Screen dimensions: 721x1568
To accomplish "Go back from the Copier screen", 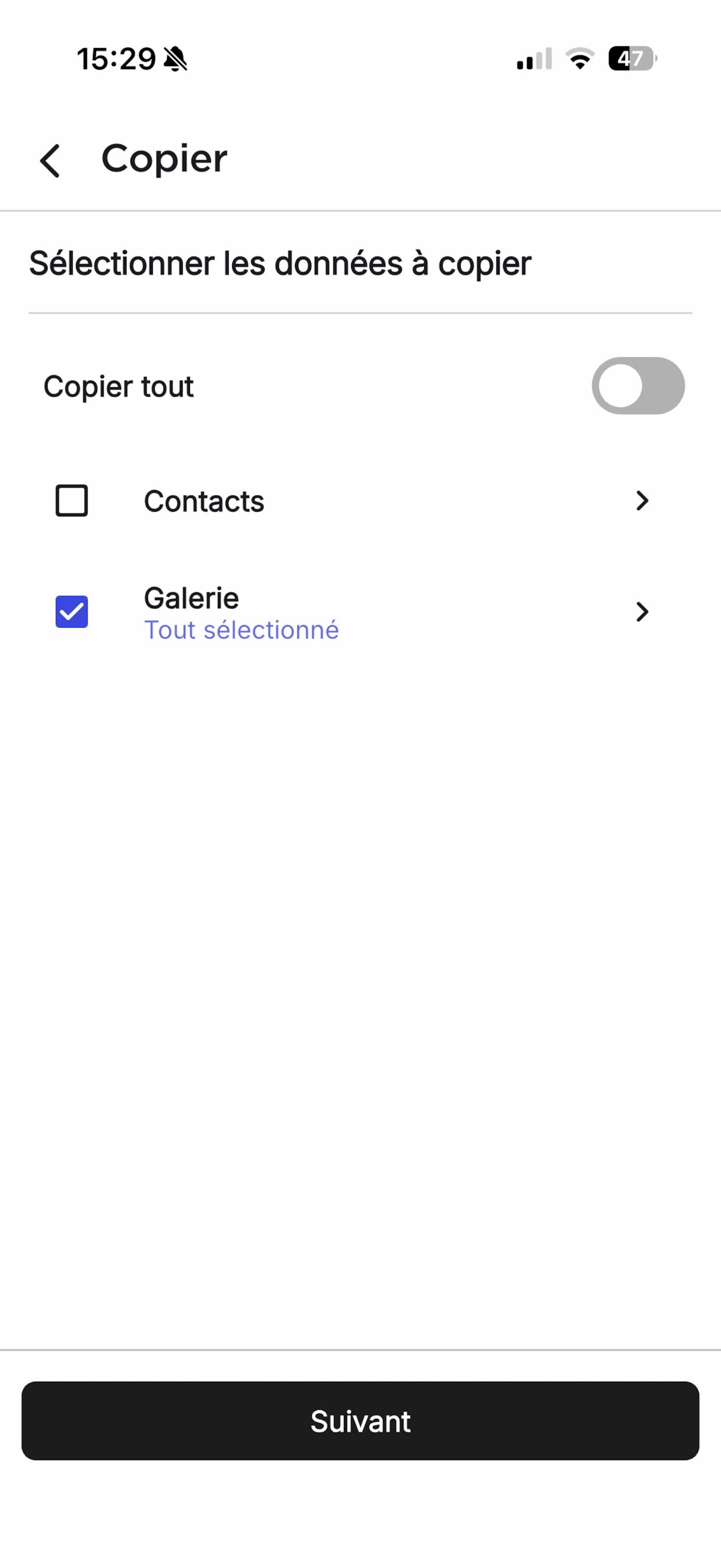I will (x=50, y=161).
